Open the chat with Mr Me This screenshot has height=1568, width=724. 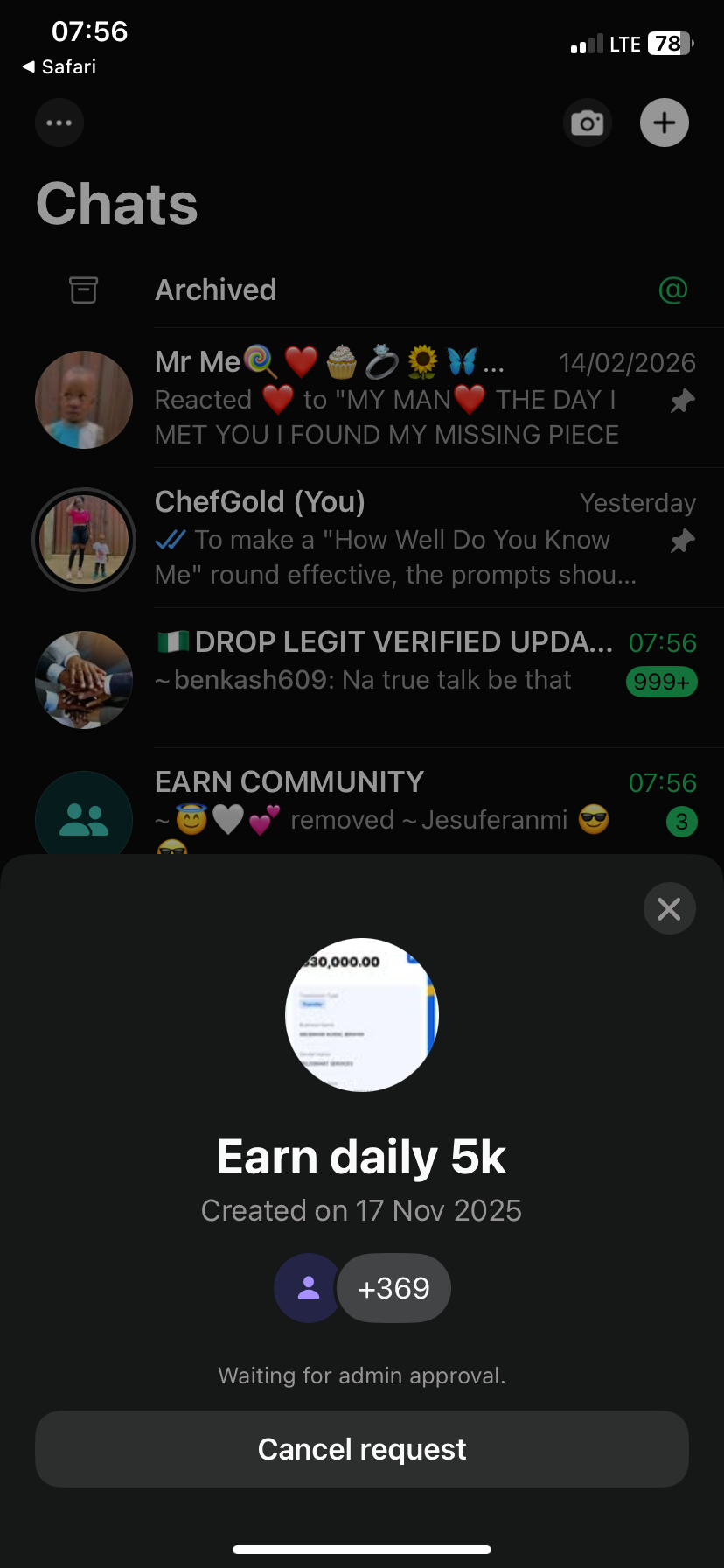[385, 399]
